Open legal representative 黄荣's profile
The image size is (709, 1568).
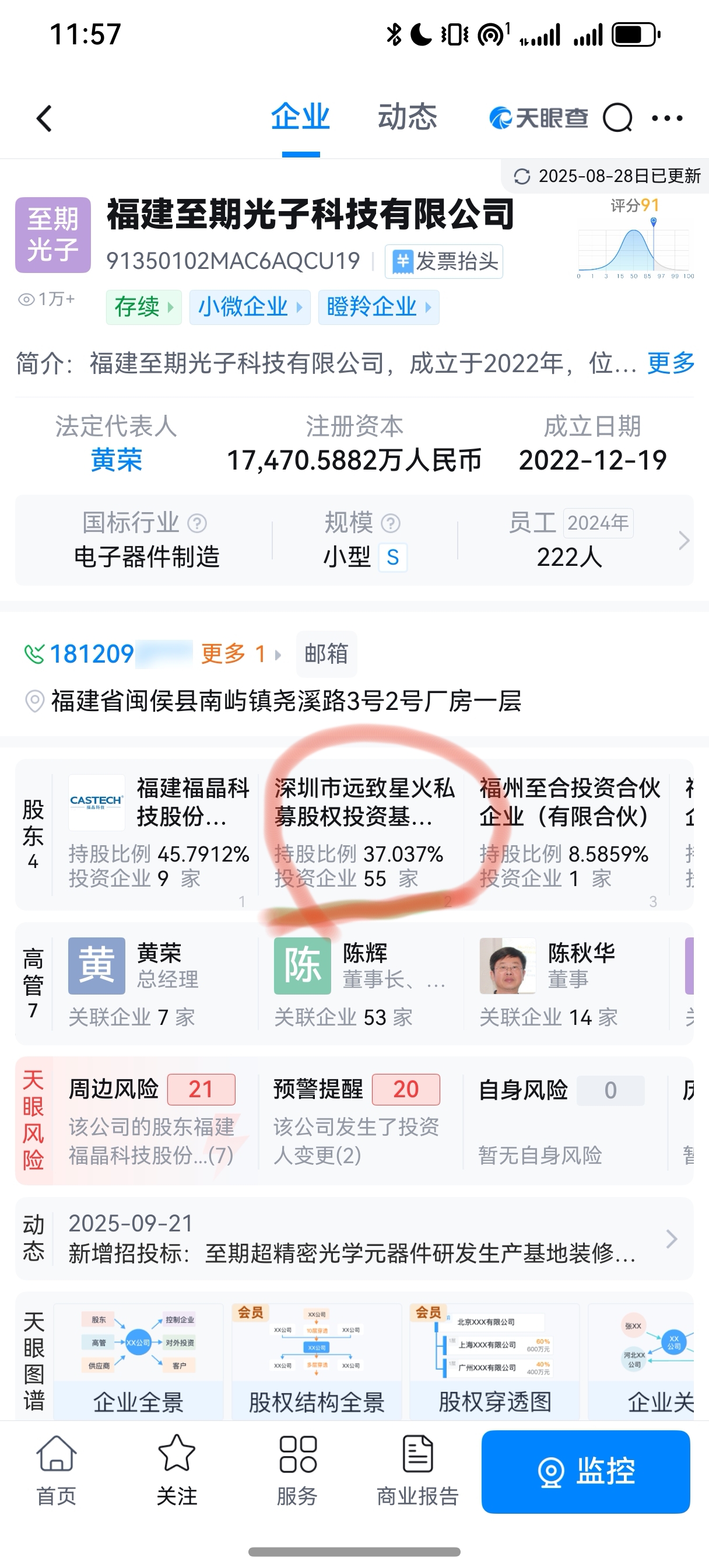[116, 460]
